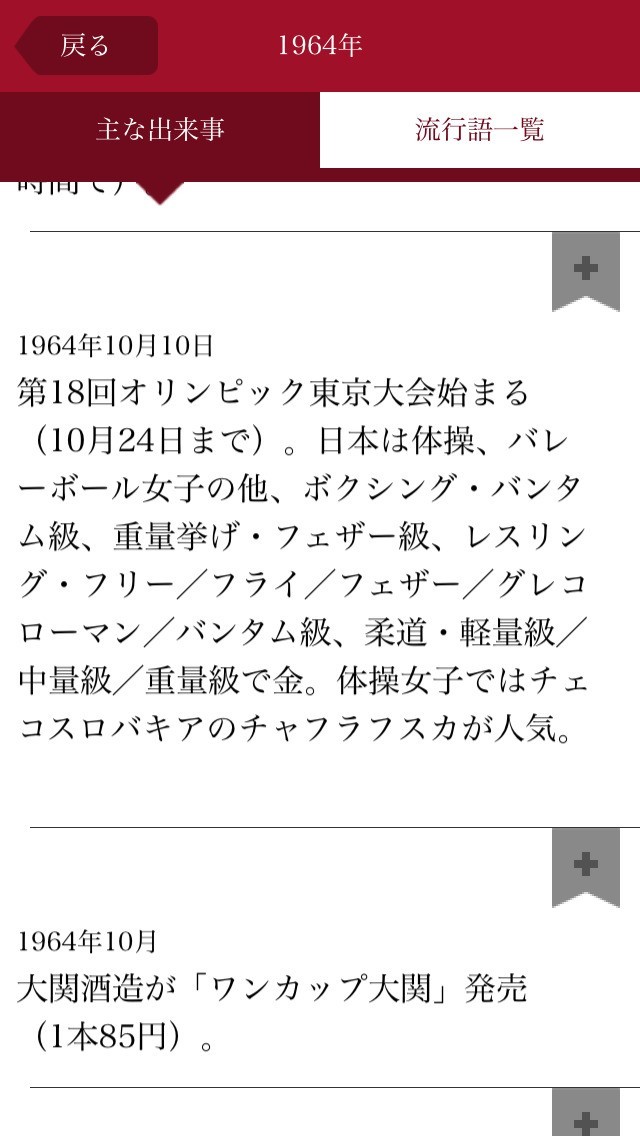Bookmark the Tokyo Olympics 1964年10月10日 entry
This screenshot has width=640, height=1136.
[586, 272]
